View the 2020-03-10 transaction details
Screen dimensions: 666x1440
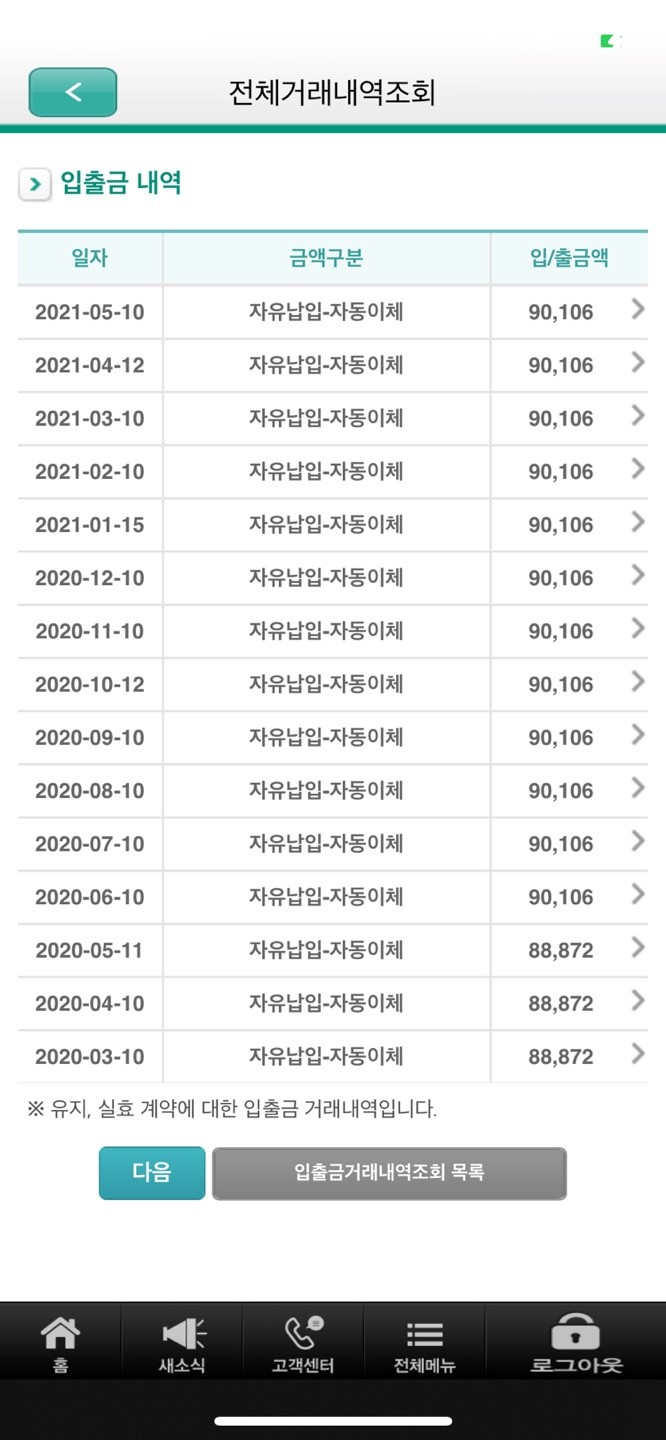coord(333,1056)
